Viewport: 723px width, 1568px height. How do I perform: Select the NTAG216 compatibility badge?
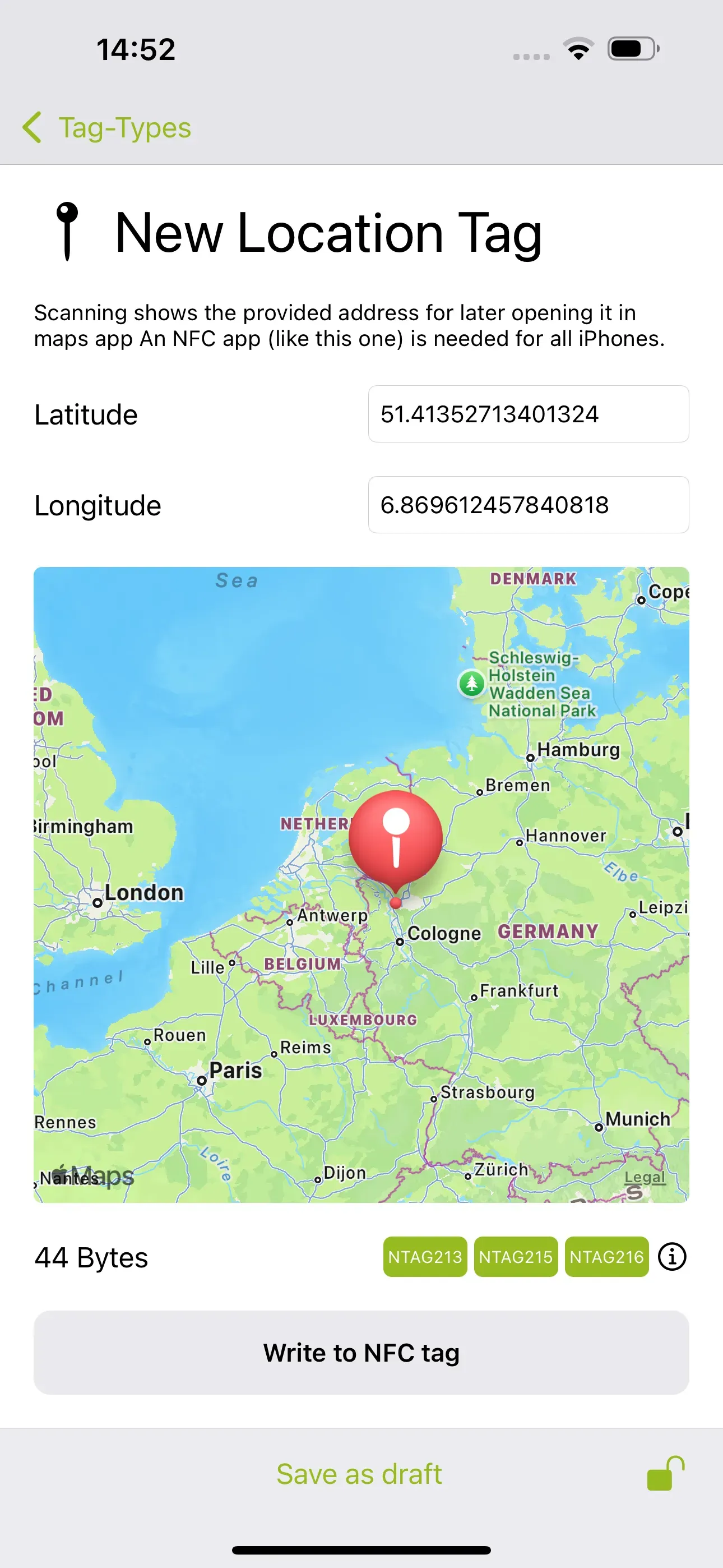tap(607, 1256)
